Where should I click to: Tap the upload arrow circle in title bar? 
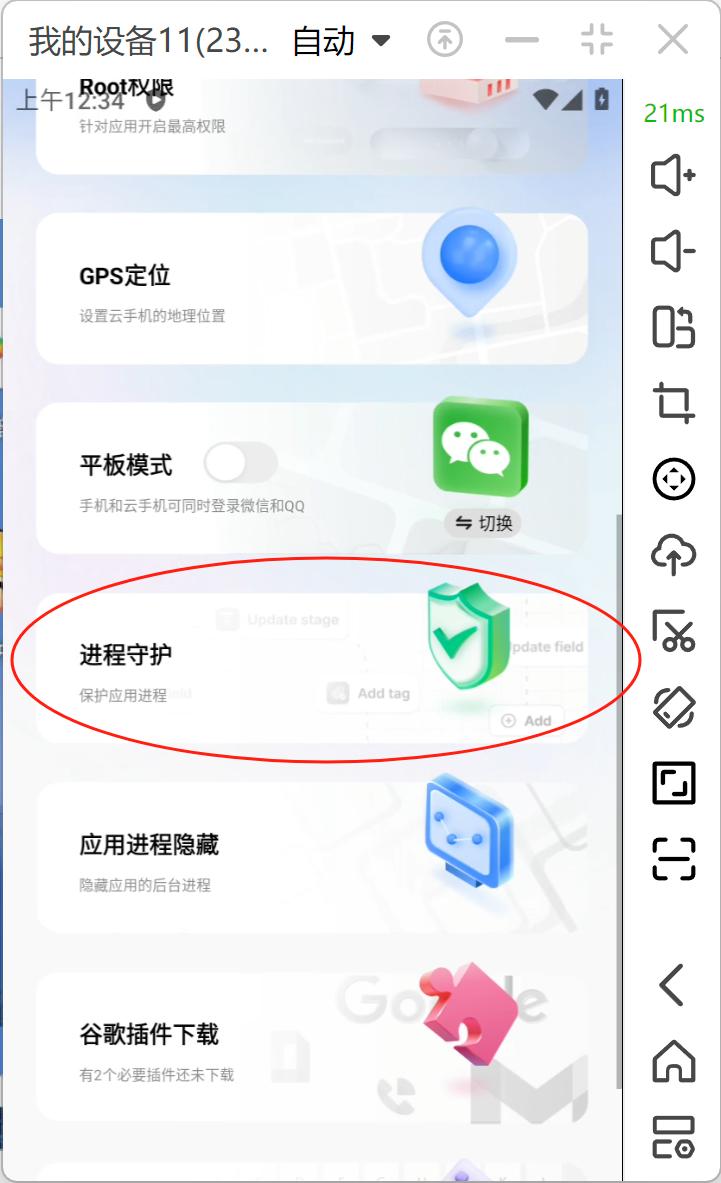[x=445, y=40]
